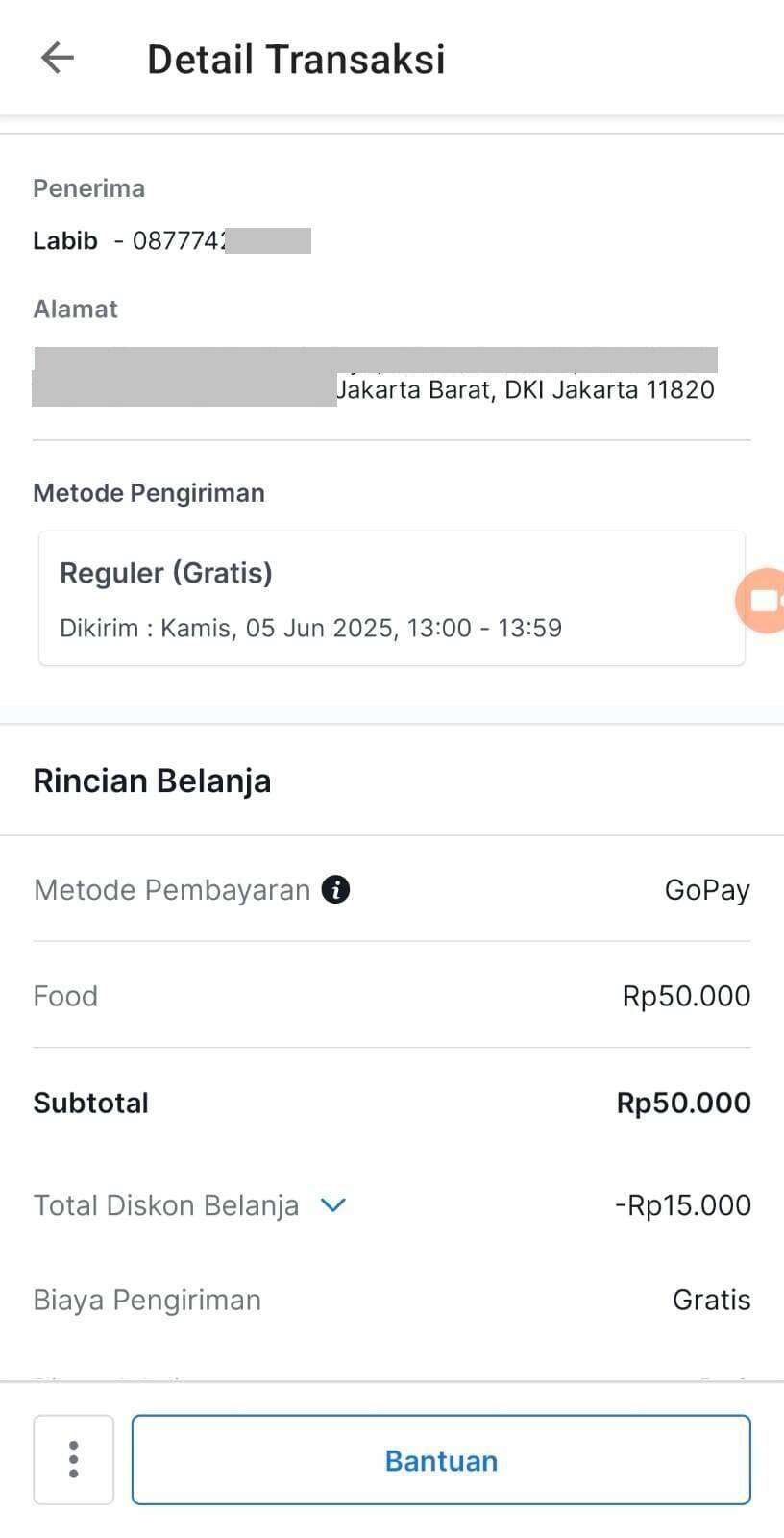The width and height of the screenshot is (784, 1538).
Task: Go back from Detail Transaksi
Action: [x=58, y=58]
